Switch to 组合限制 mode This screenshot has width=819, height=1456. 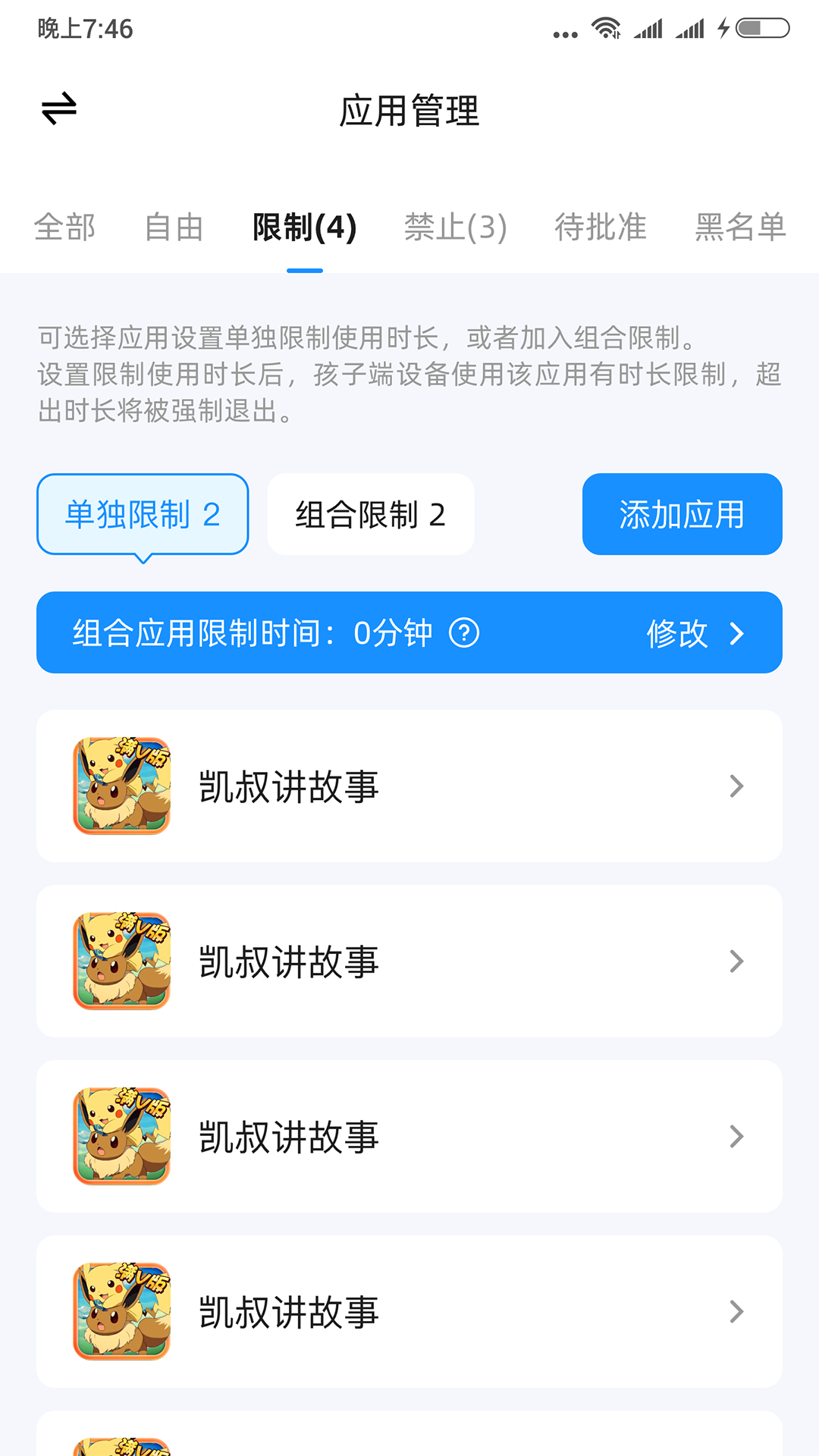(x=369, y=513)
